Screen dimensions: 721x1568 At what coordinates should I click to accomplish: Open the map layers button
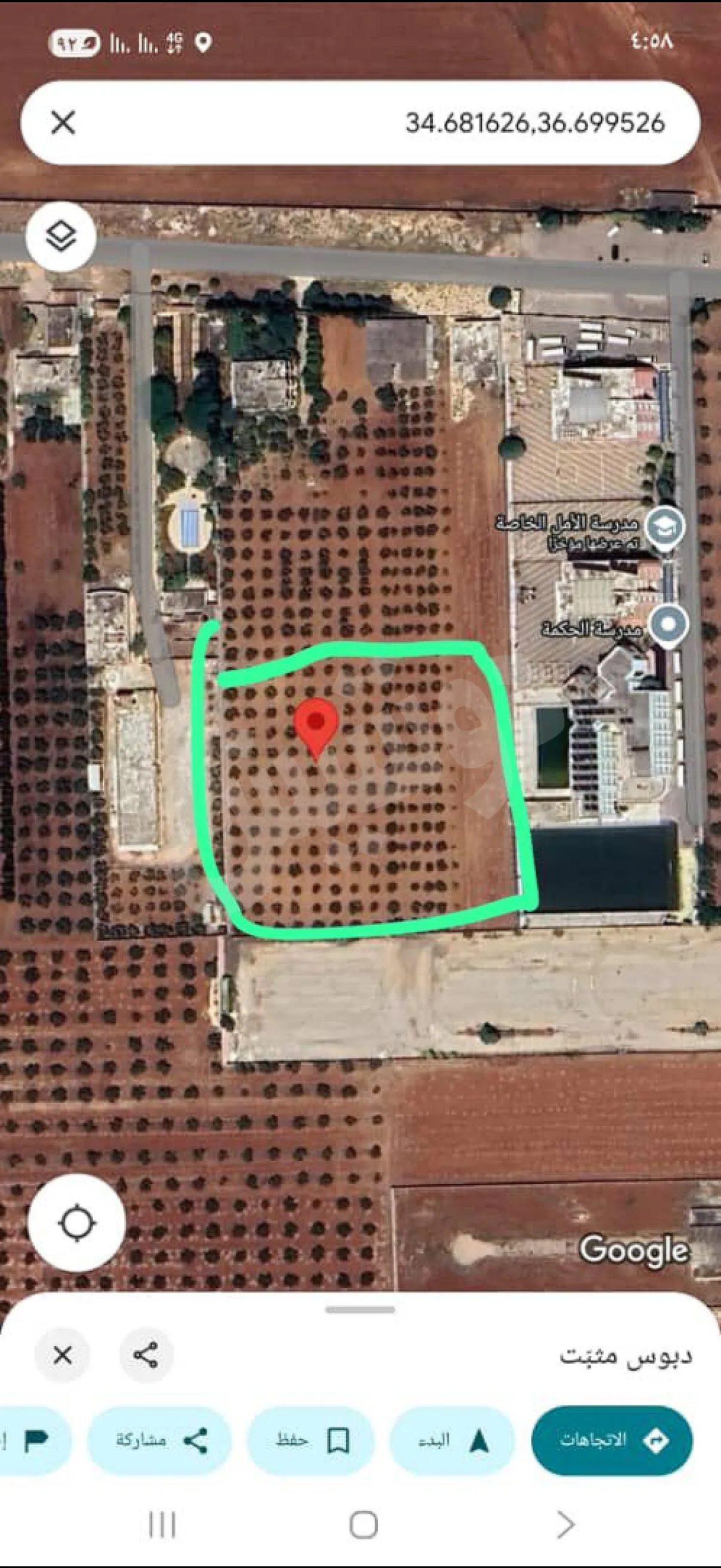pos(61,236)
